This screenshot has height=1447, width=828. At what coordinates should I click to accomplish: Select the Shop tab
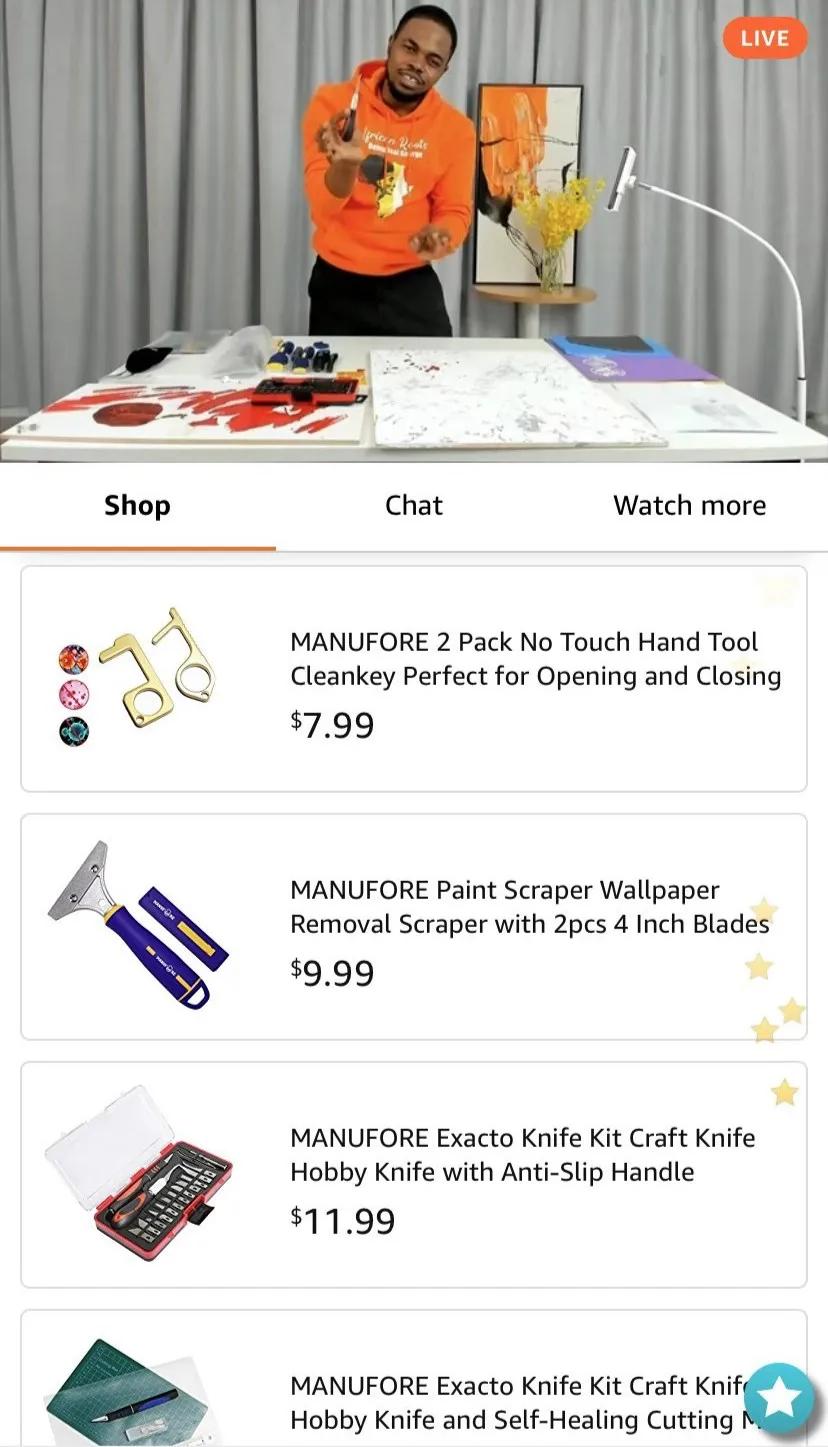137,506
